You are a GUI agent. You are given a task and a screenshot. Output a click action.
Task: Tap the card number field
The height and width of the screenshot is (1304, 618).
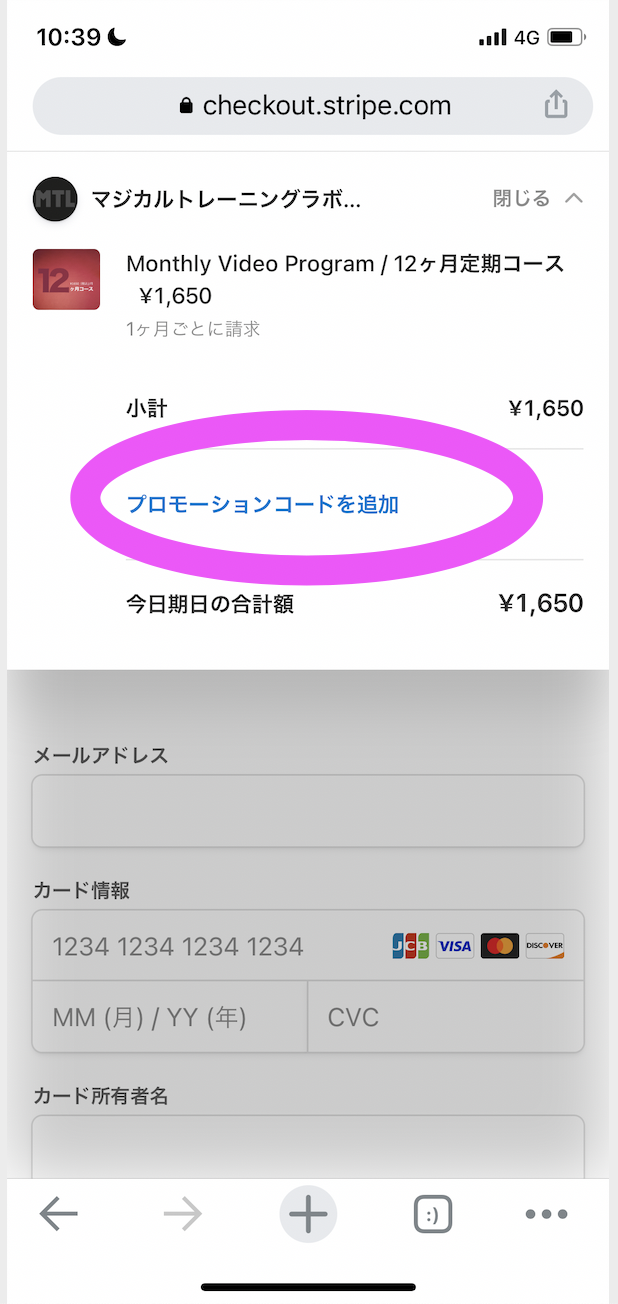(x=210, y=946)
